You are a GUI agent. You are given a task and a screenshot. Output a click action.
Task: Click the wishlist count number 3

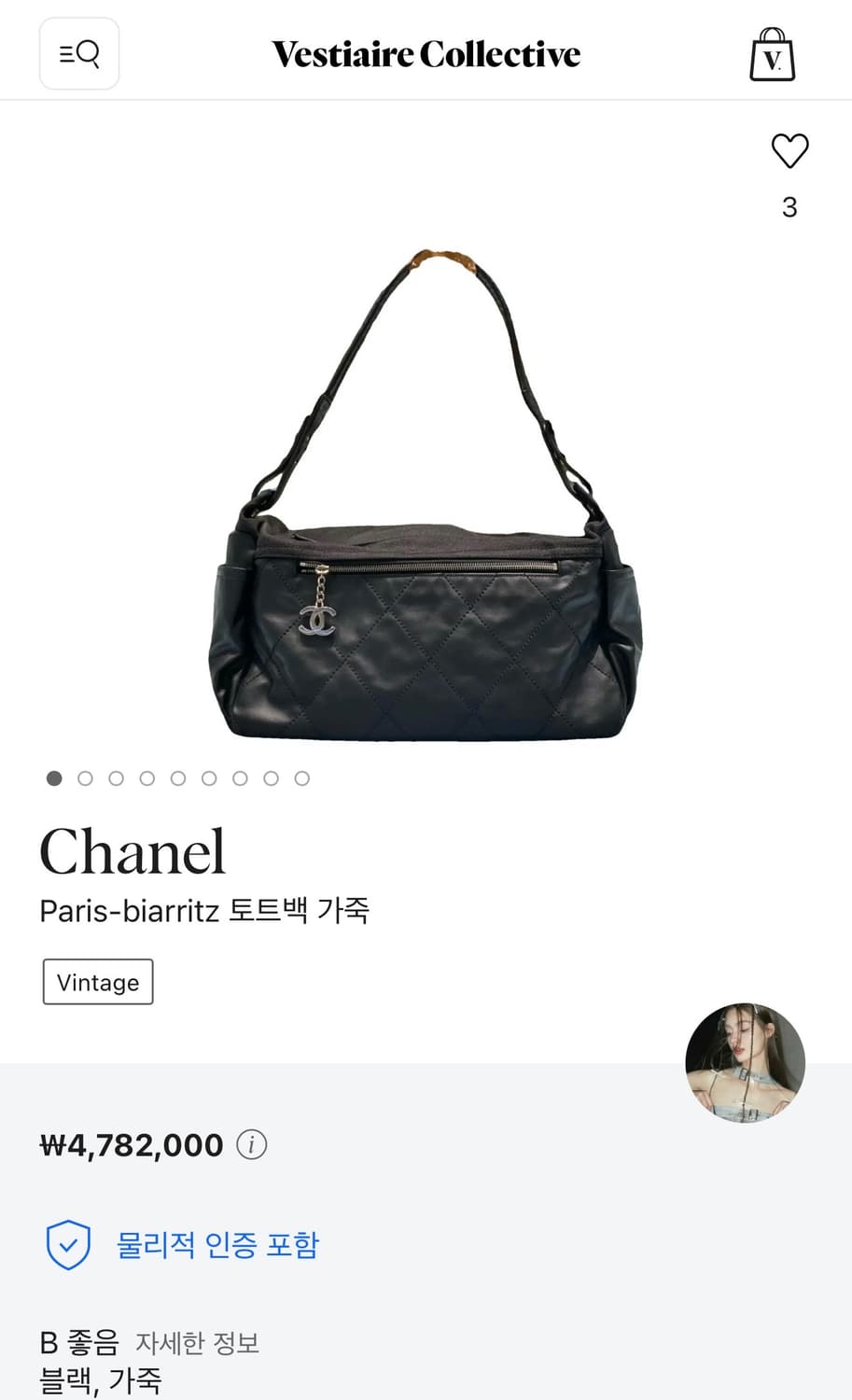click(789, 207)
